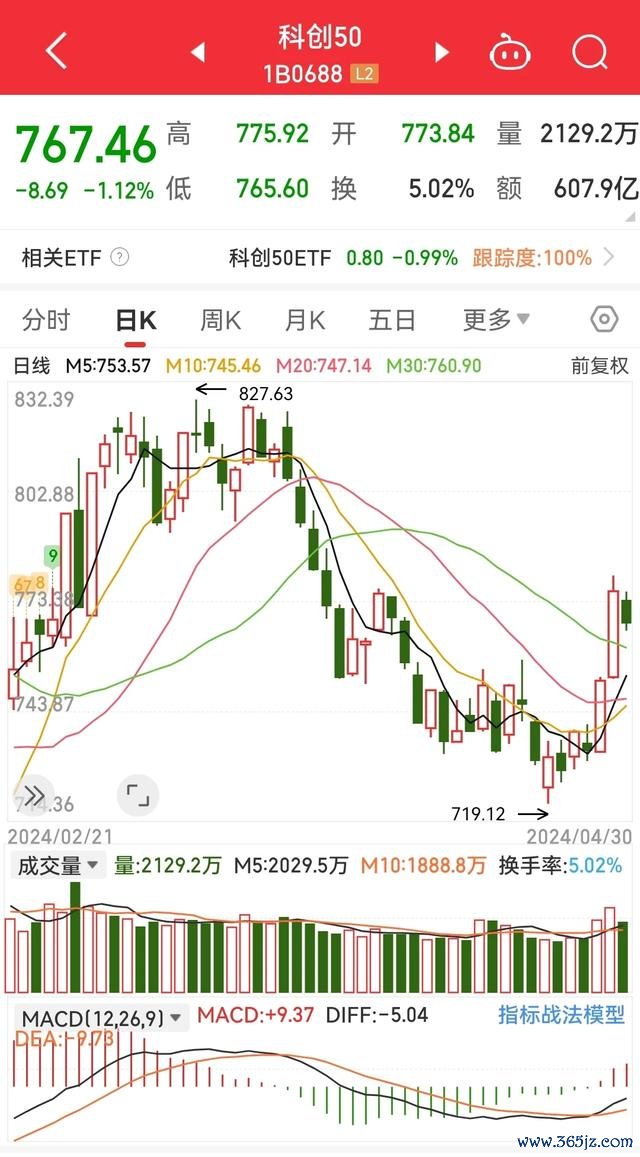The width and height of the screenshot is (640, 1157).
Task: Switch to the 周K tab
Action: tap(221, 320)
